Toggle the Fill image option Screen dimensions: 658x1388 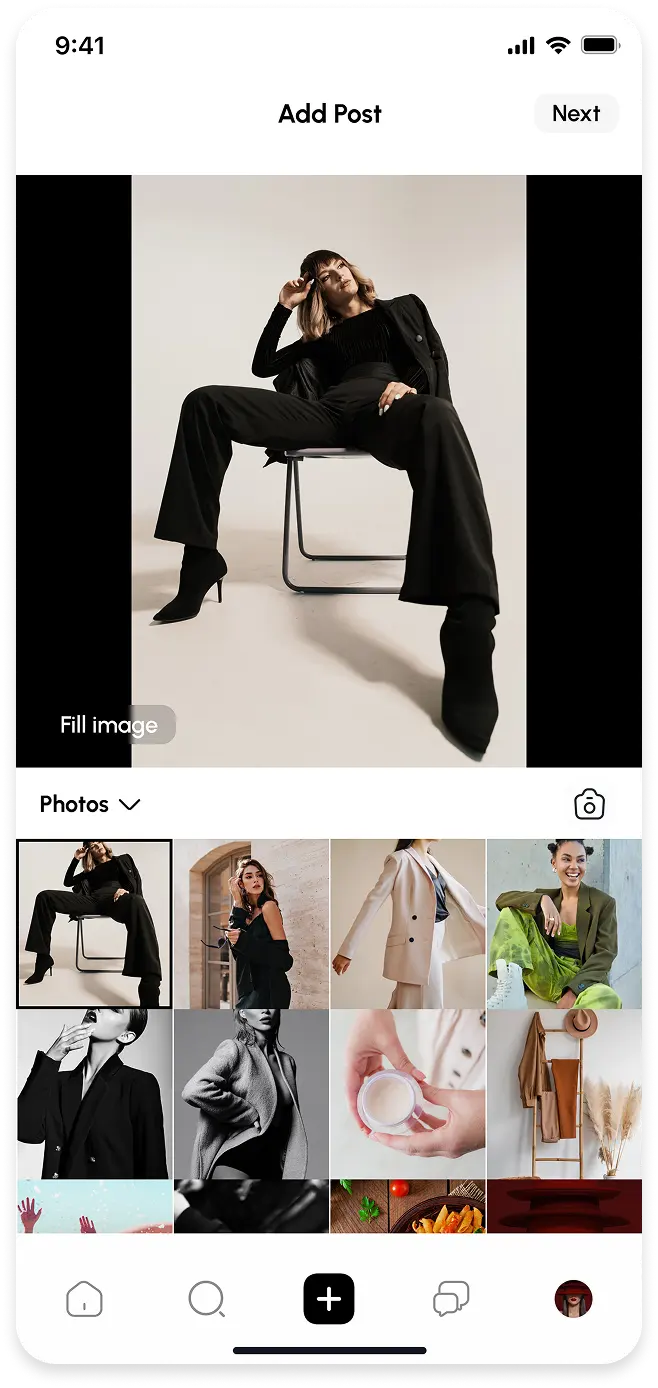(109, 725)
